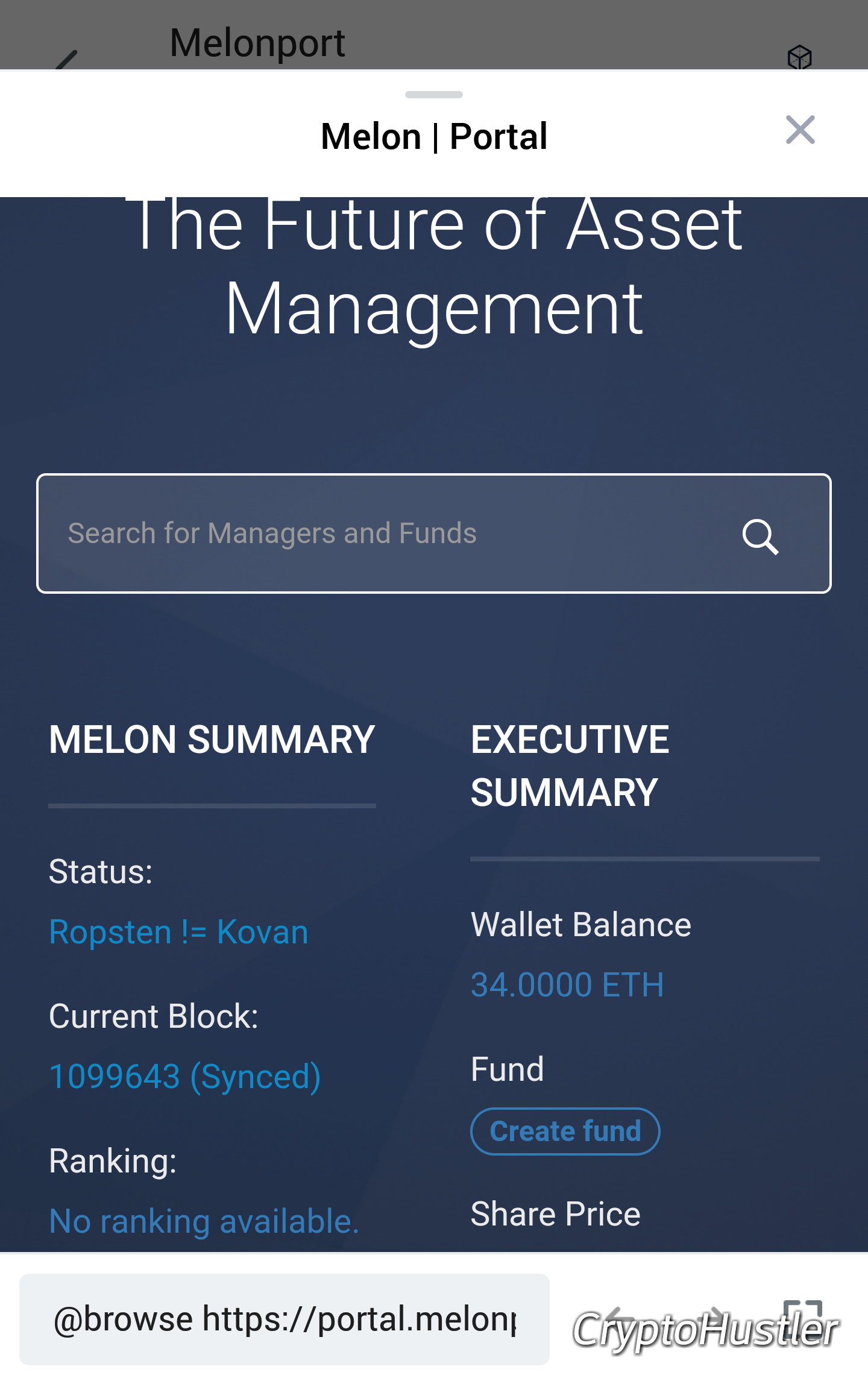This screenshot has width=868, height=1378.
Task: Click the MELON SUMMARY heading
Action: (x=212, y=740)
